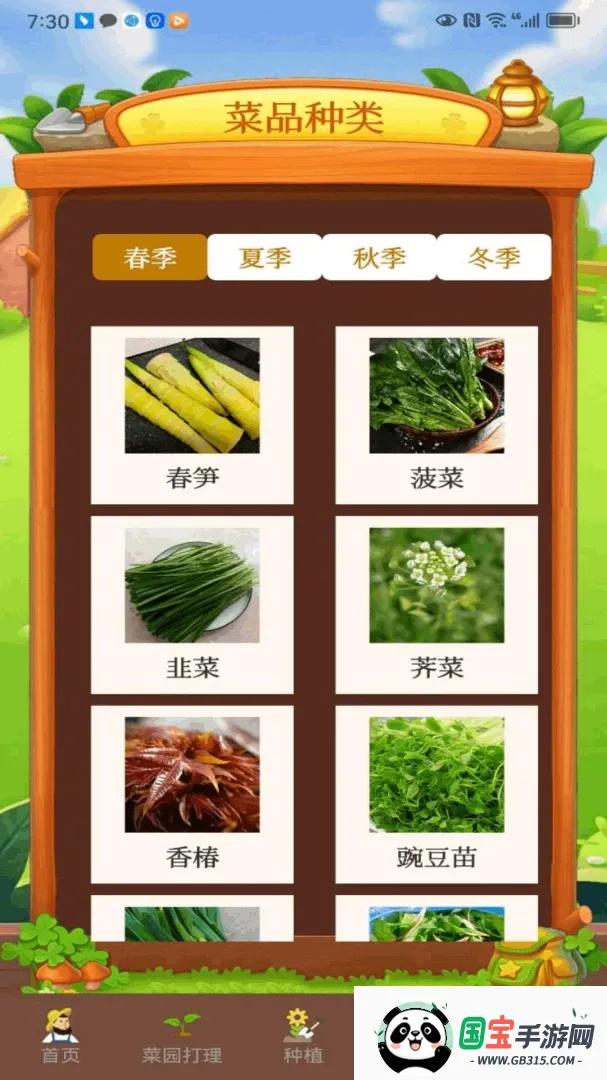Viewport: 607px width, 1080px height.
Task: Go to the 首页 tab
Action: [x=61, y=1036]
